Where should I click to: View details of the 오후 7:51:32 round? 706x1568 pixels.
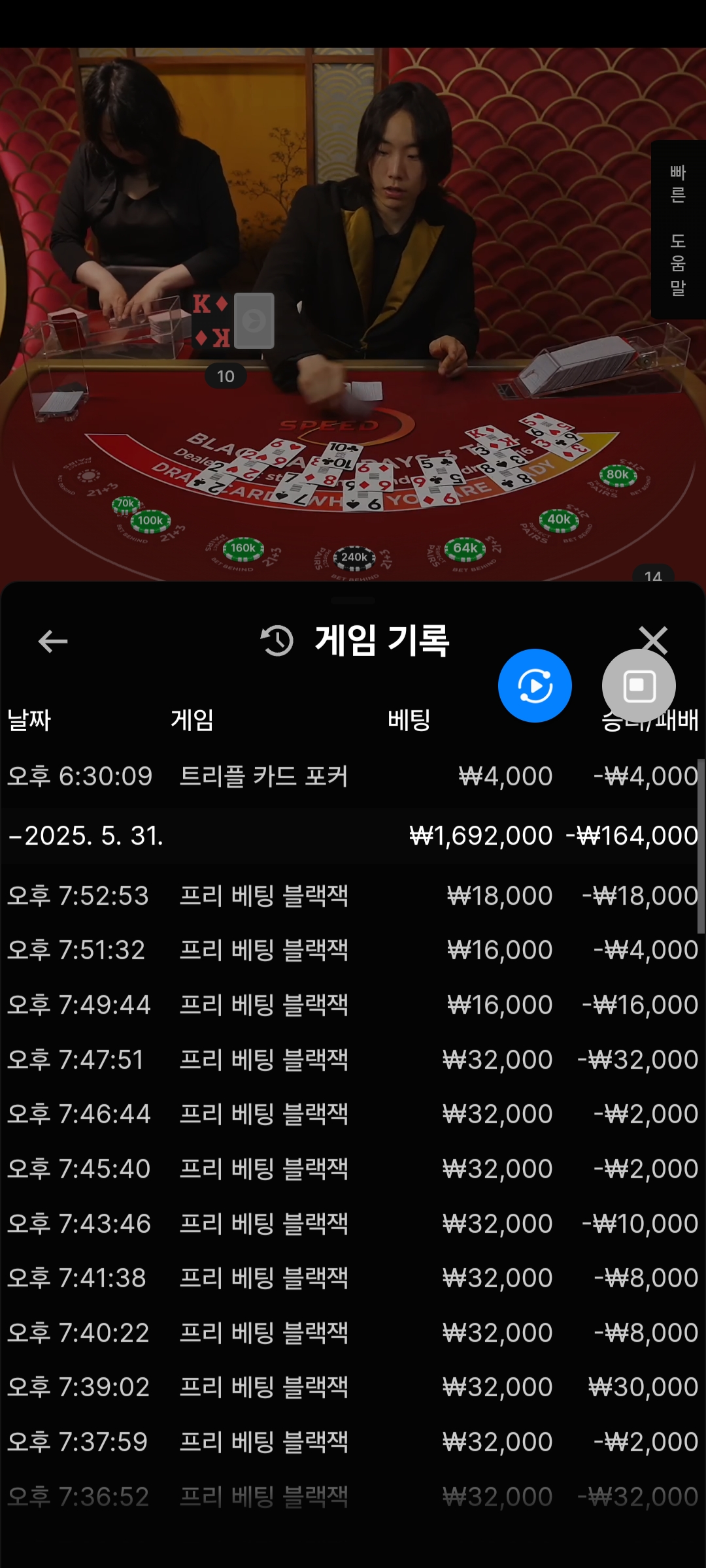(x=353, y=950)
